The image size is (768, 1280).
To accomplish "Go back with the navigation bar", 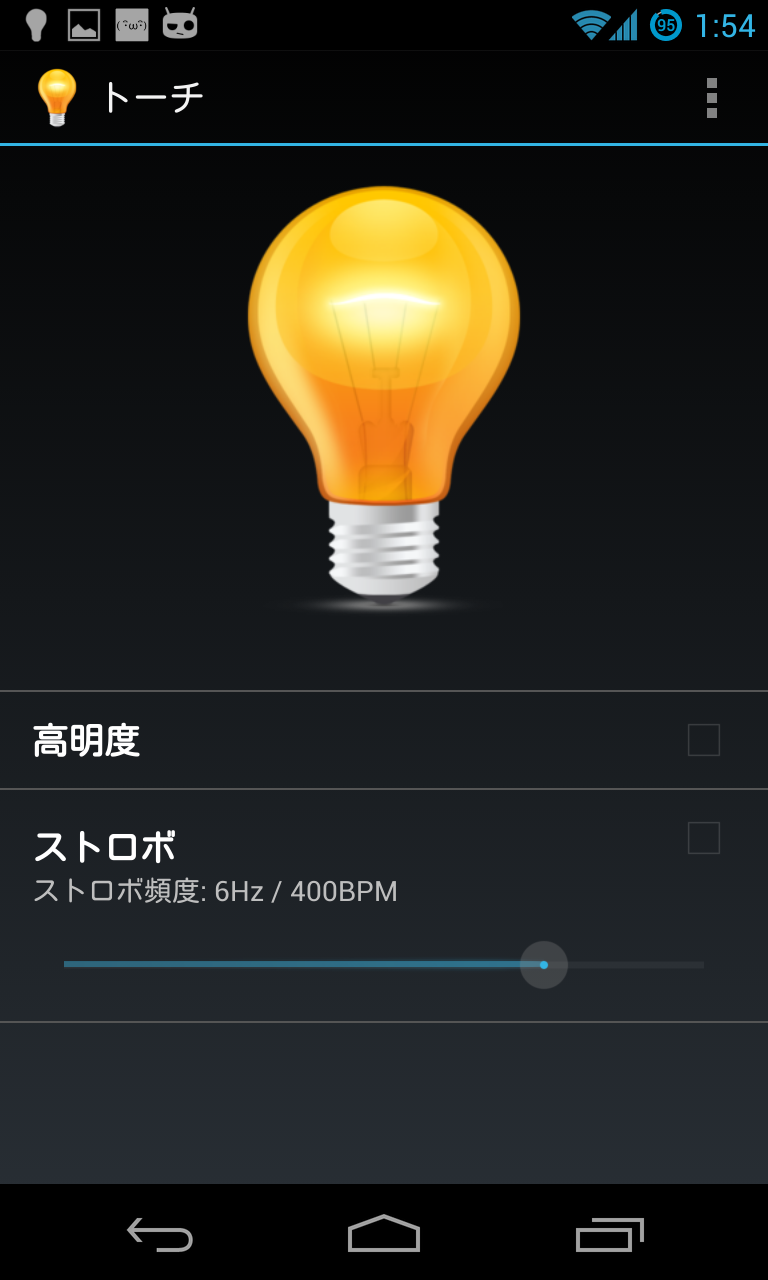I will (160, 1234).
